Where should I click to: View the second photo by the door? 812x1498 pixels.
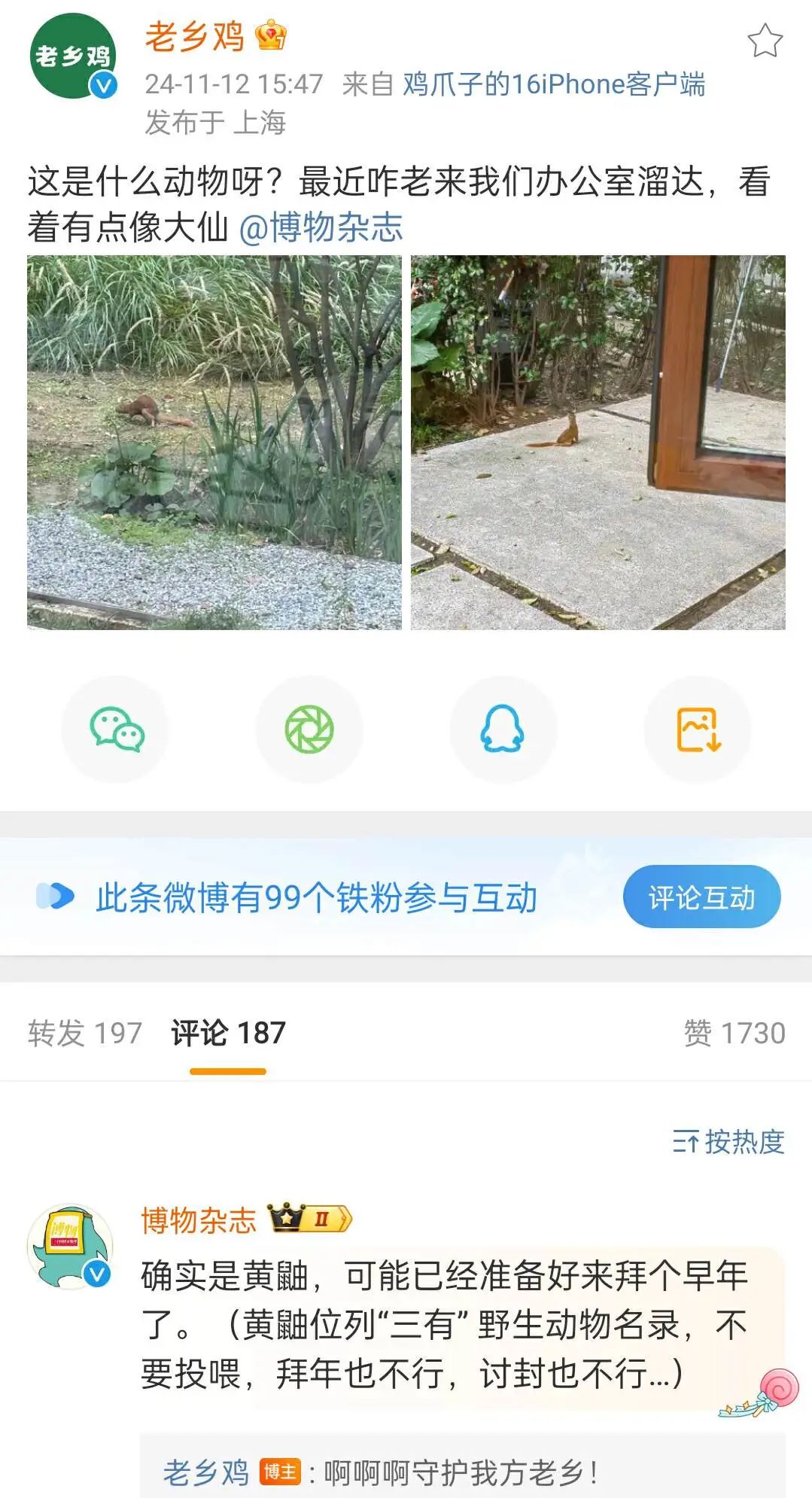click(x=598, y=442)
